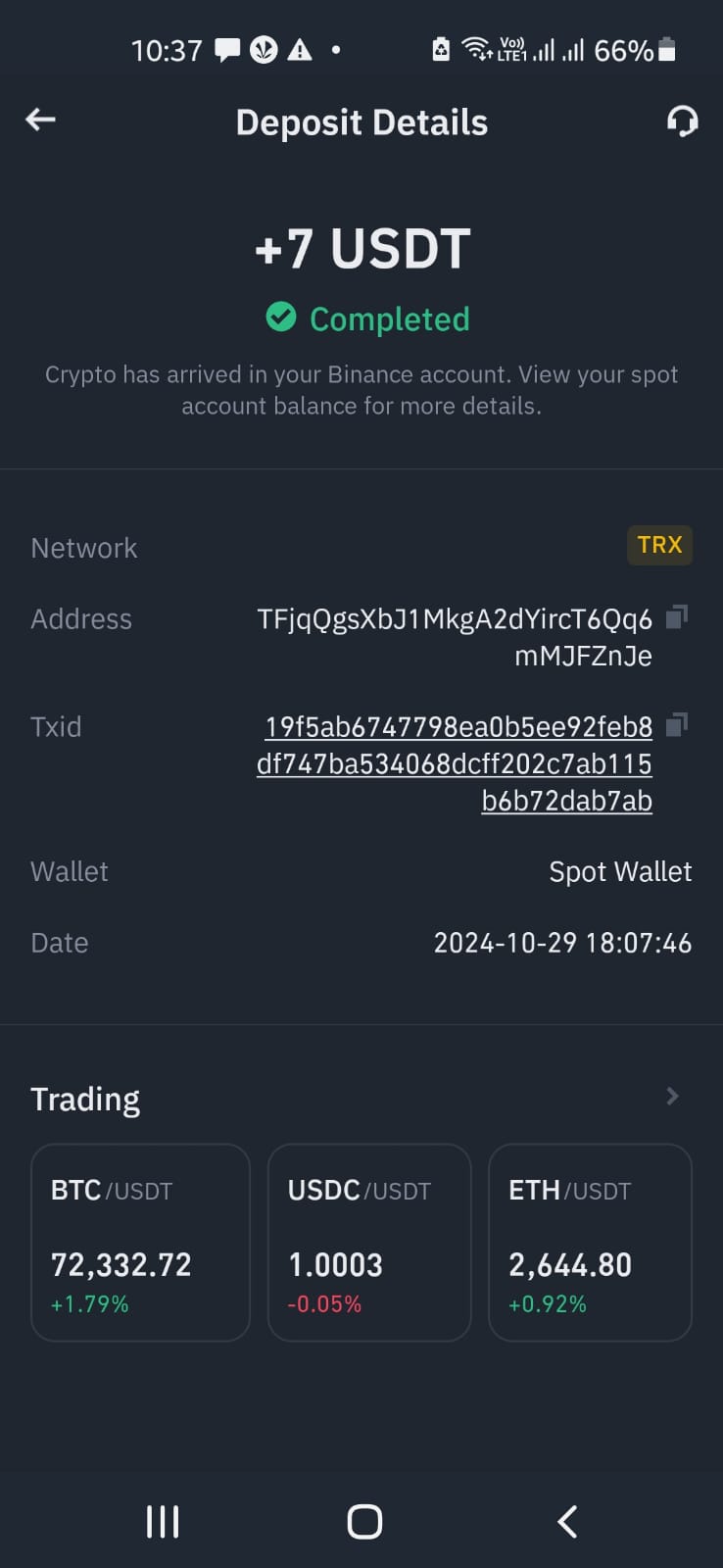Show recent apps from navigation bar

[x=163, y=1521]
